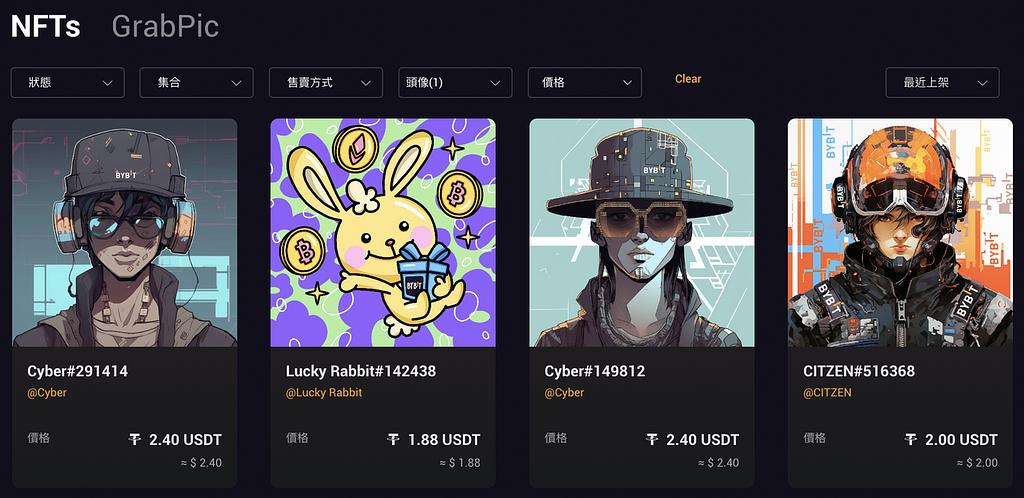
Task: Switch to the GrabPic tab
Action: click(x=165, y=26)
